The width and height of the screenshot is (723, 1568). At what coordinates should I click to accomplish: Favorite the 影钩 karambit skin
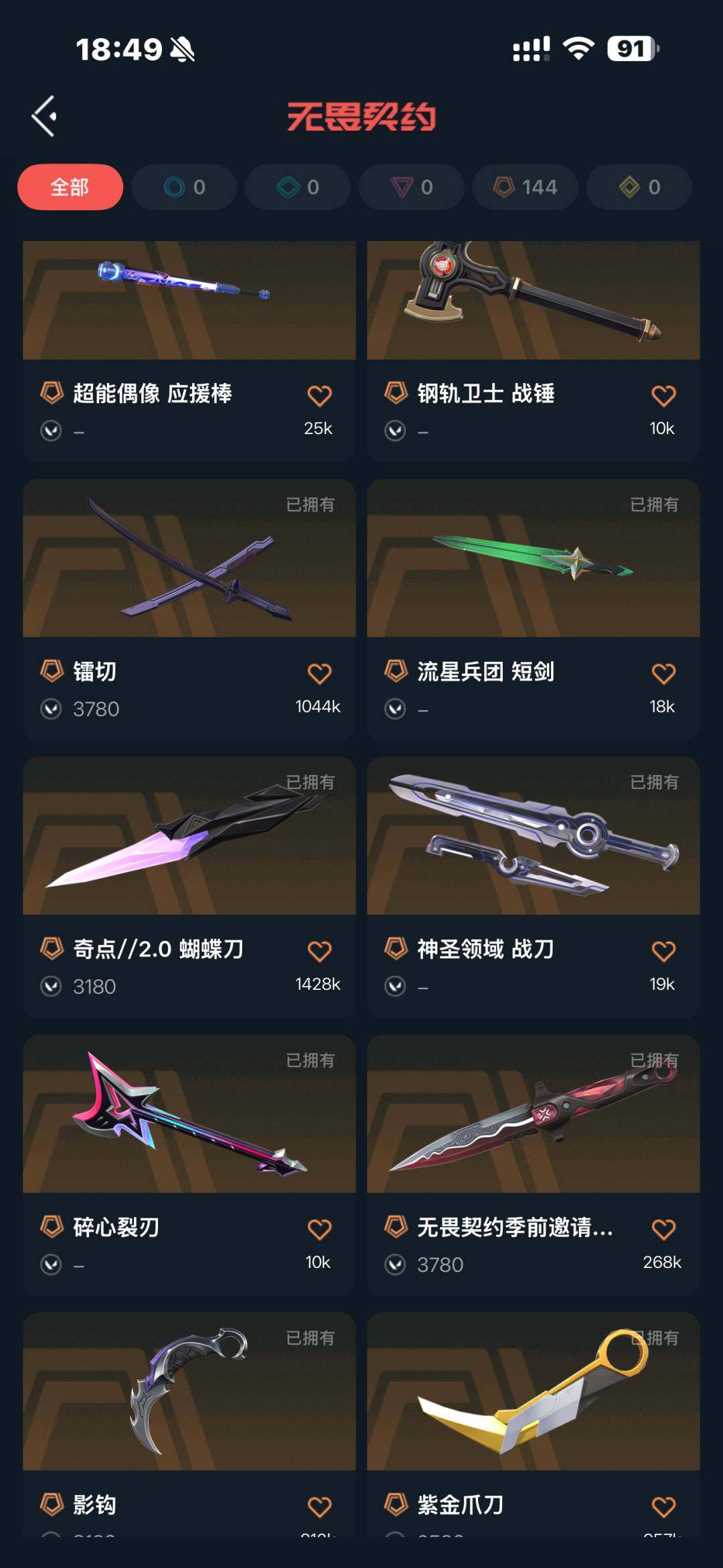click(x=319, y=1506)
